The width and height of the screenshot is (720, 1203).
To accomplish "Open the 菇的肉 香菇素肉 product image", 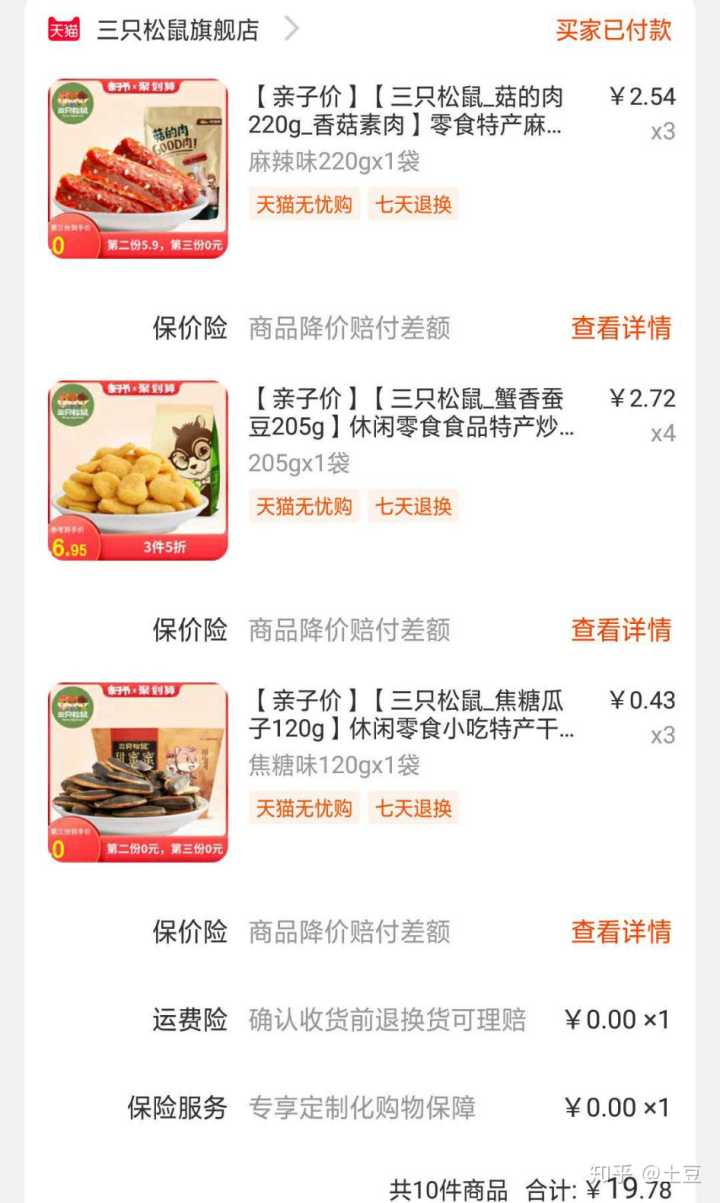I will coord(138,168).
